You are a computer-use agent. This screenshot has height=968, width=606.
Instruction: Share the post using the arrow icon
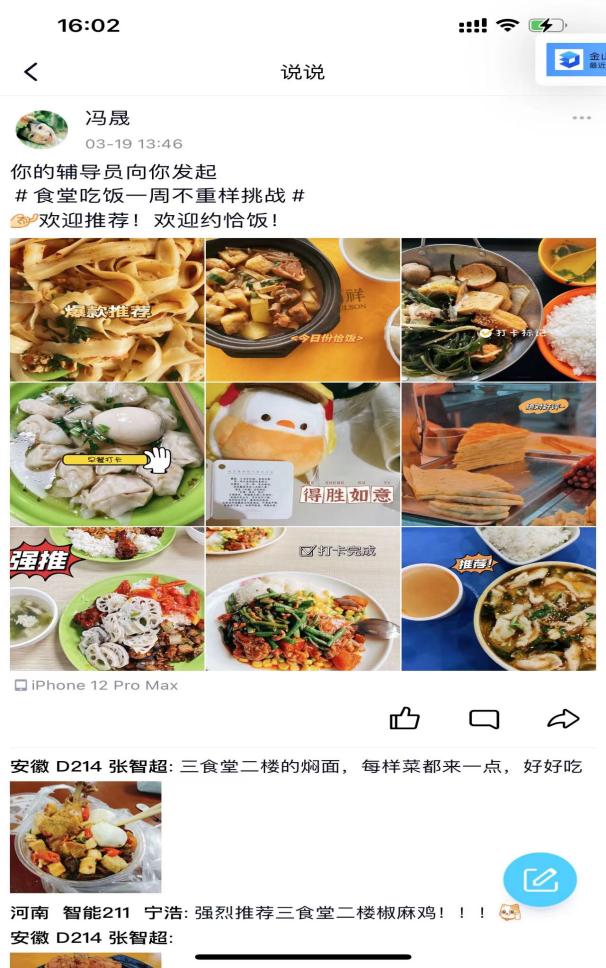563,718
